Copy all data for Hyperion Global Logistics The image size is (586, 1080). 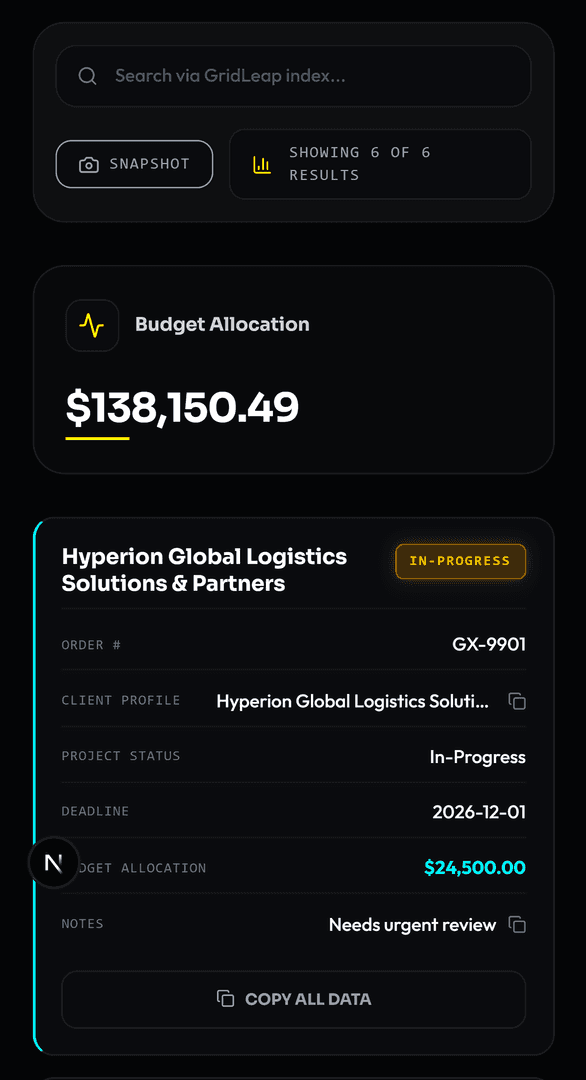point(293,999)
